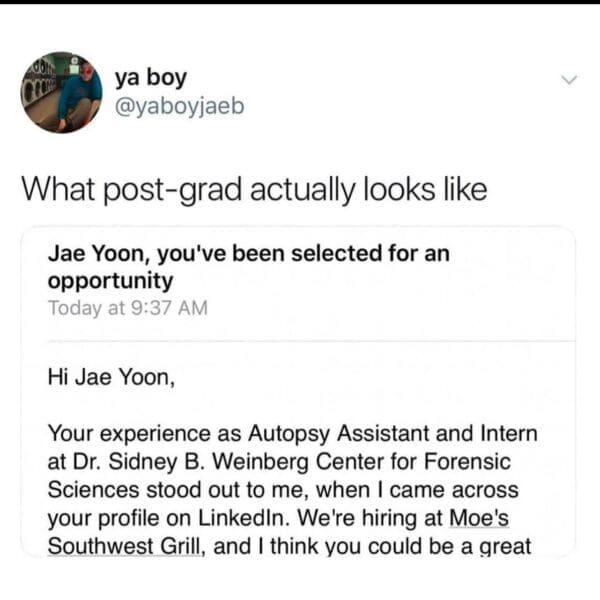The height and width of the screenshot is (600, 600).
Task: Expand the attached email screenshot image
Action: pyautogui.click(x=298, y=392)
